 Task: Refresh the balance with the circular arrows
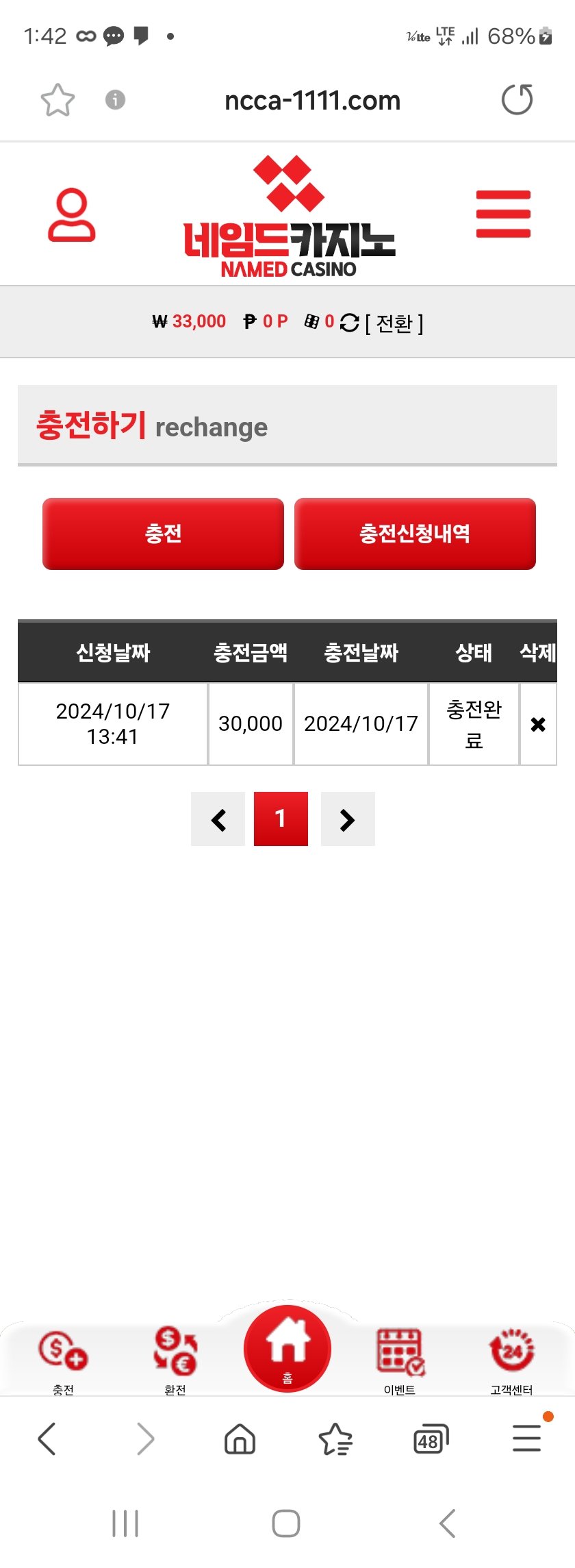point(349,323)
